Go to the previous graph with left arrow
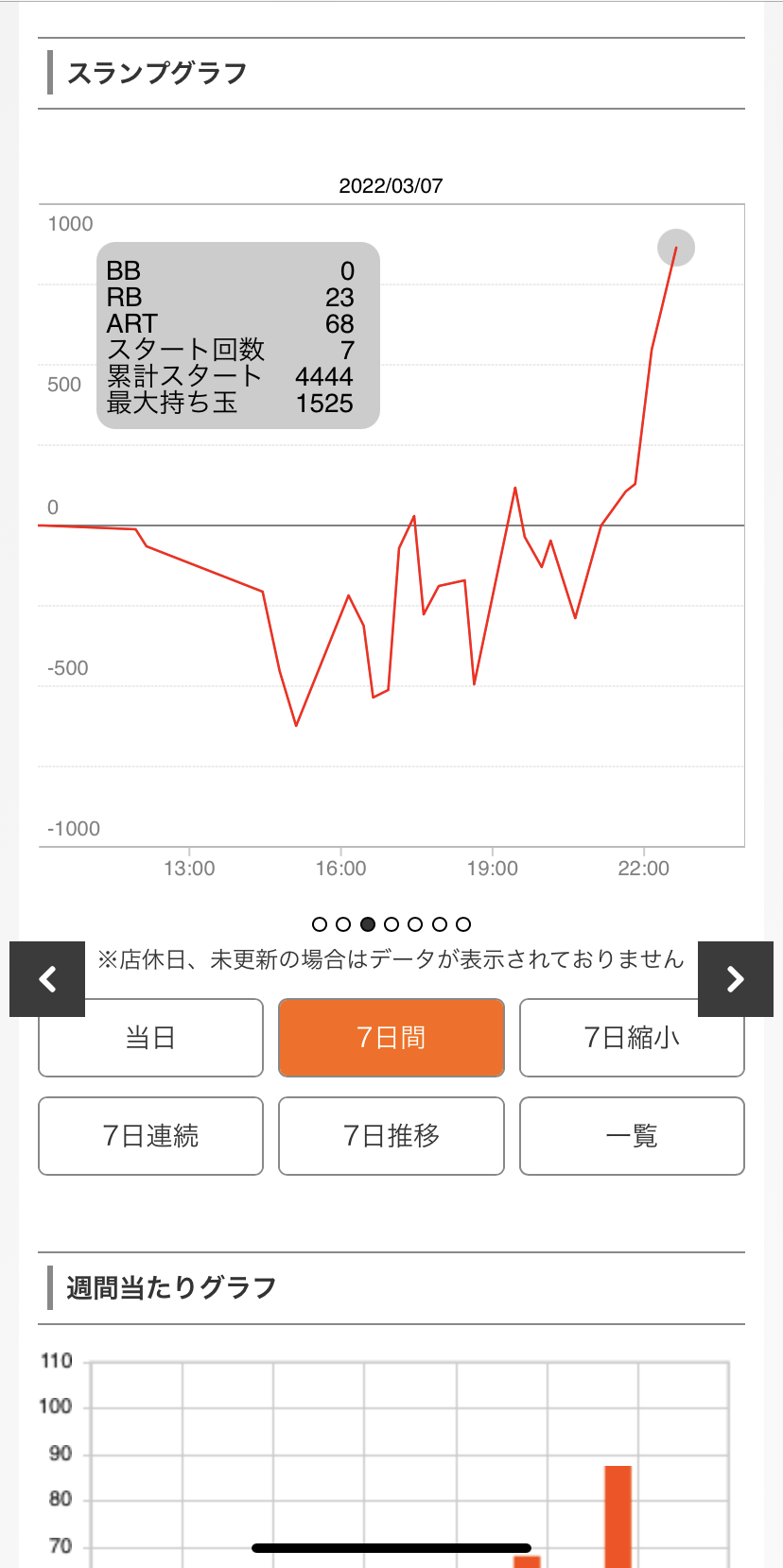This screenshot has height=1568, width=783. [x=47, y=979]
